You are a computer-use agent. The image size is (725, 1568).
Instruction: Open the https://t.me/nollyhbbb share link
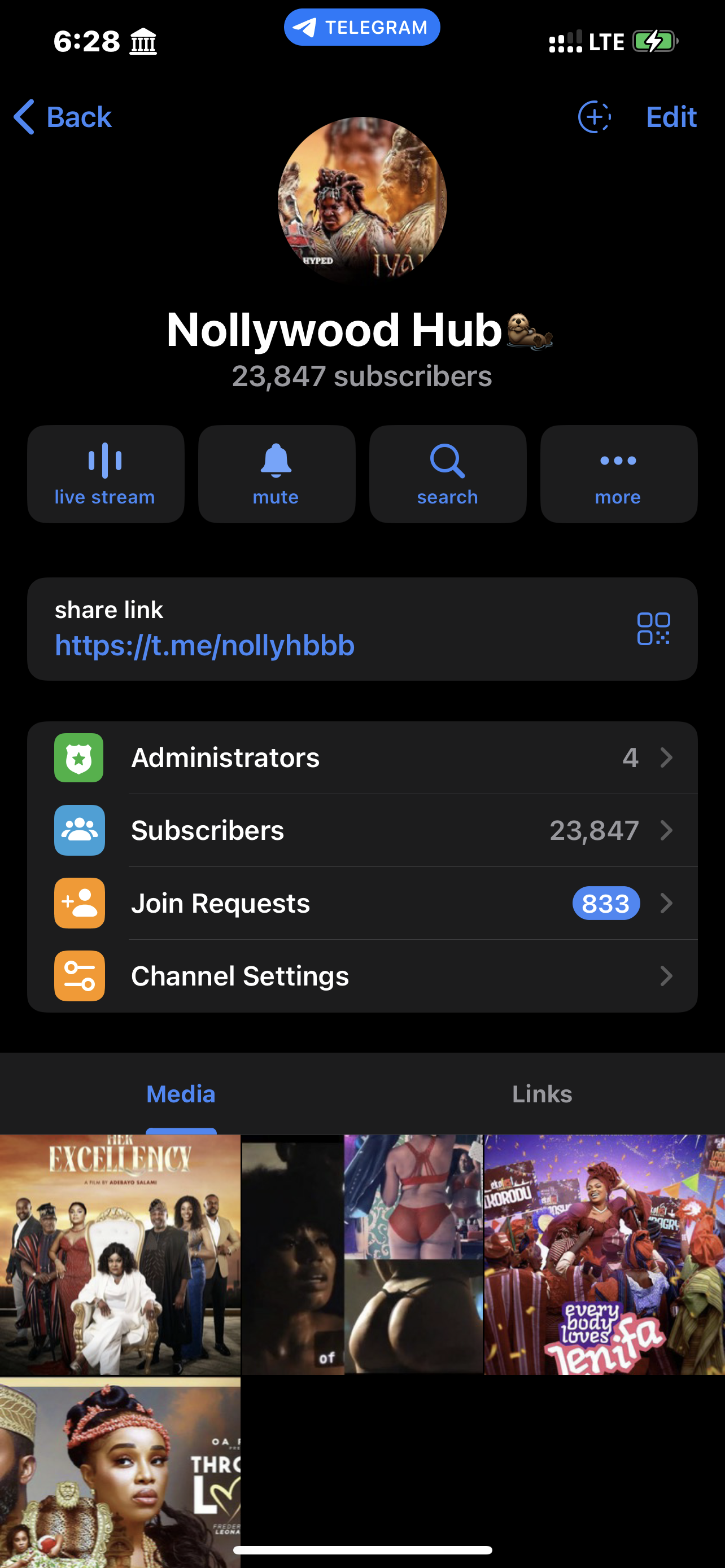click(204, 645)
